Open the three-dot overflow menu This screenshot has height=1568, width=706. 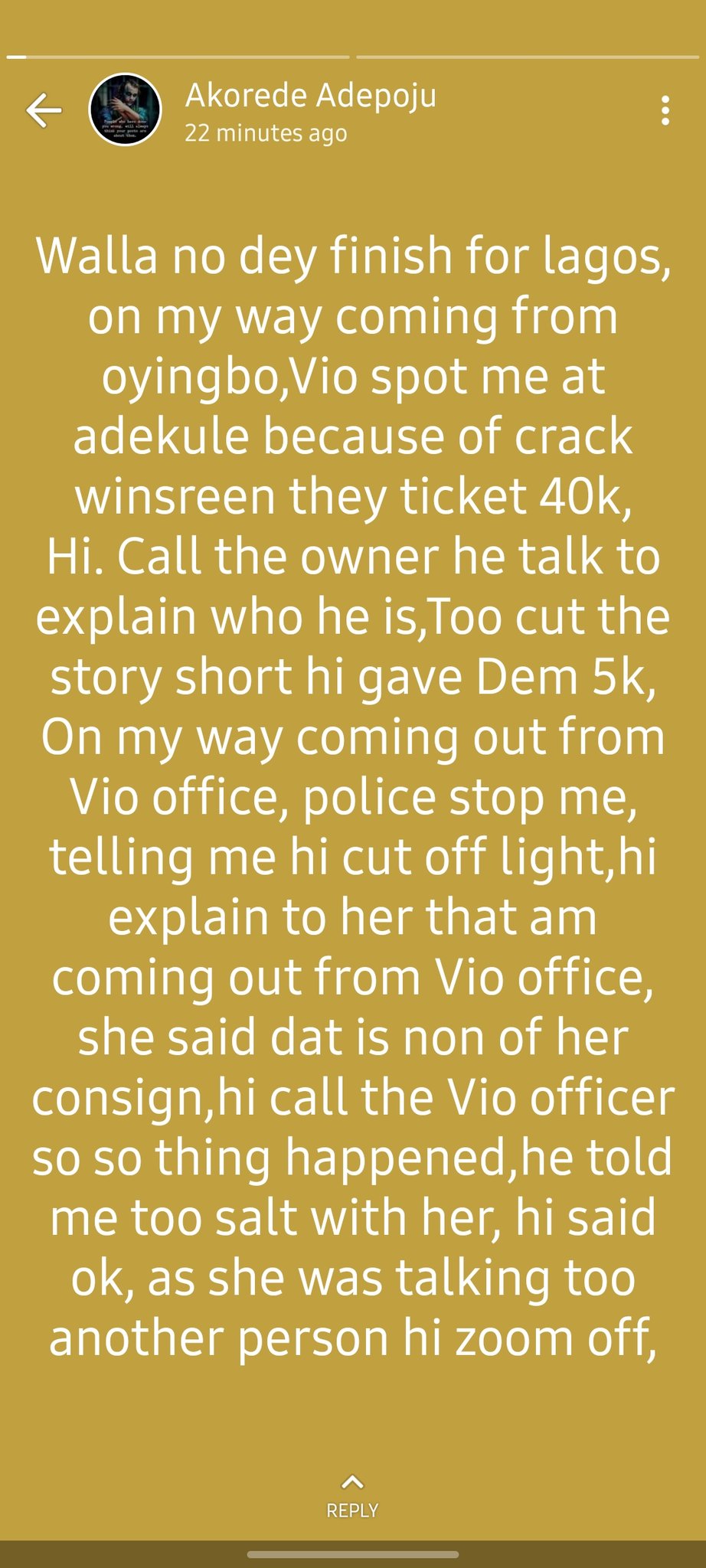[x=665, y=110]
